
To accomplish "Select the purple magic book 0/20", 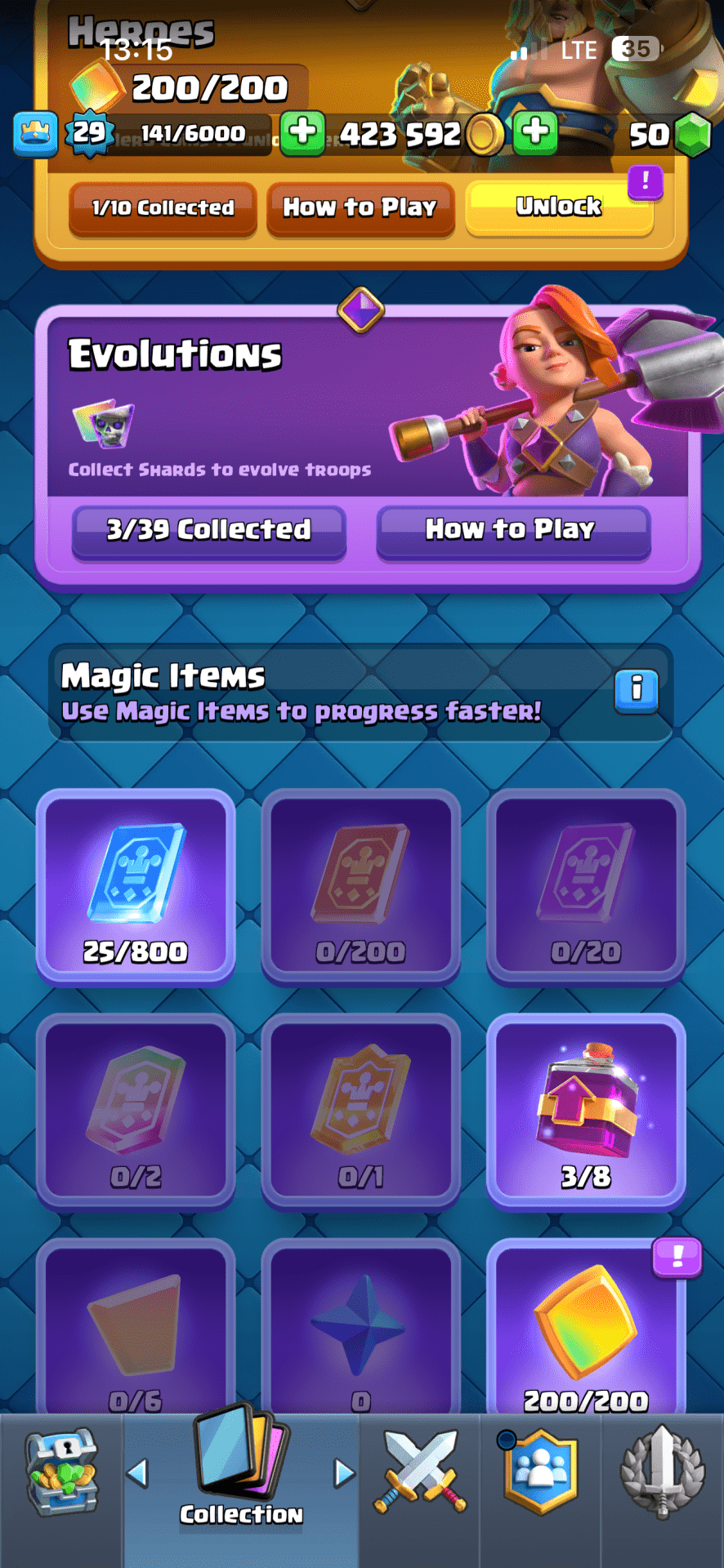I will pos(586,887).
